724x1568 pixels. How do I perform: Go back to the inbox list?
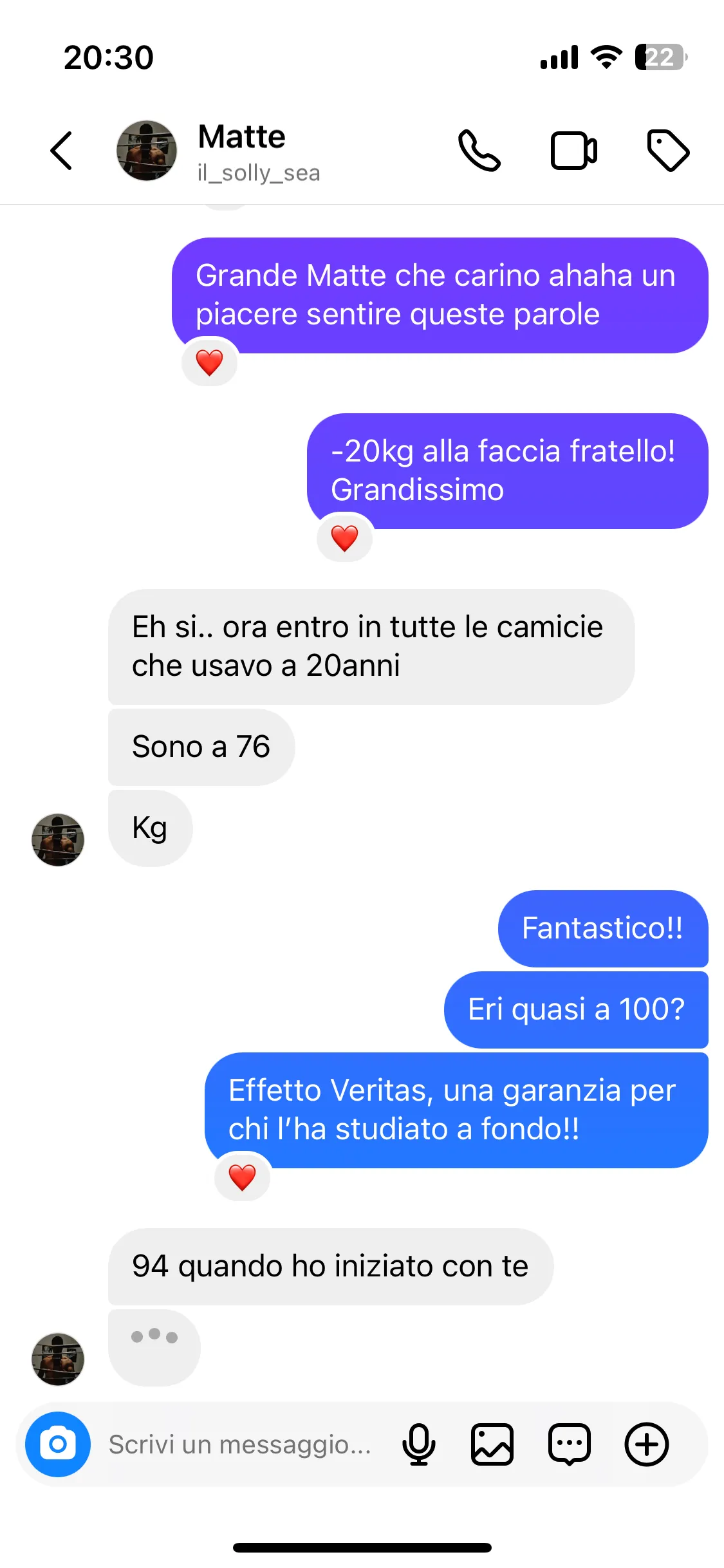tap(62, 151)
